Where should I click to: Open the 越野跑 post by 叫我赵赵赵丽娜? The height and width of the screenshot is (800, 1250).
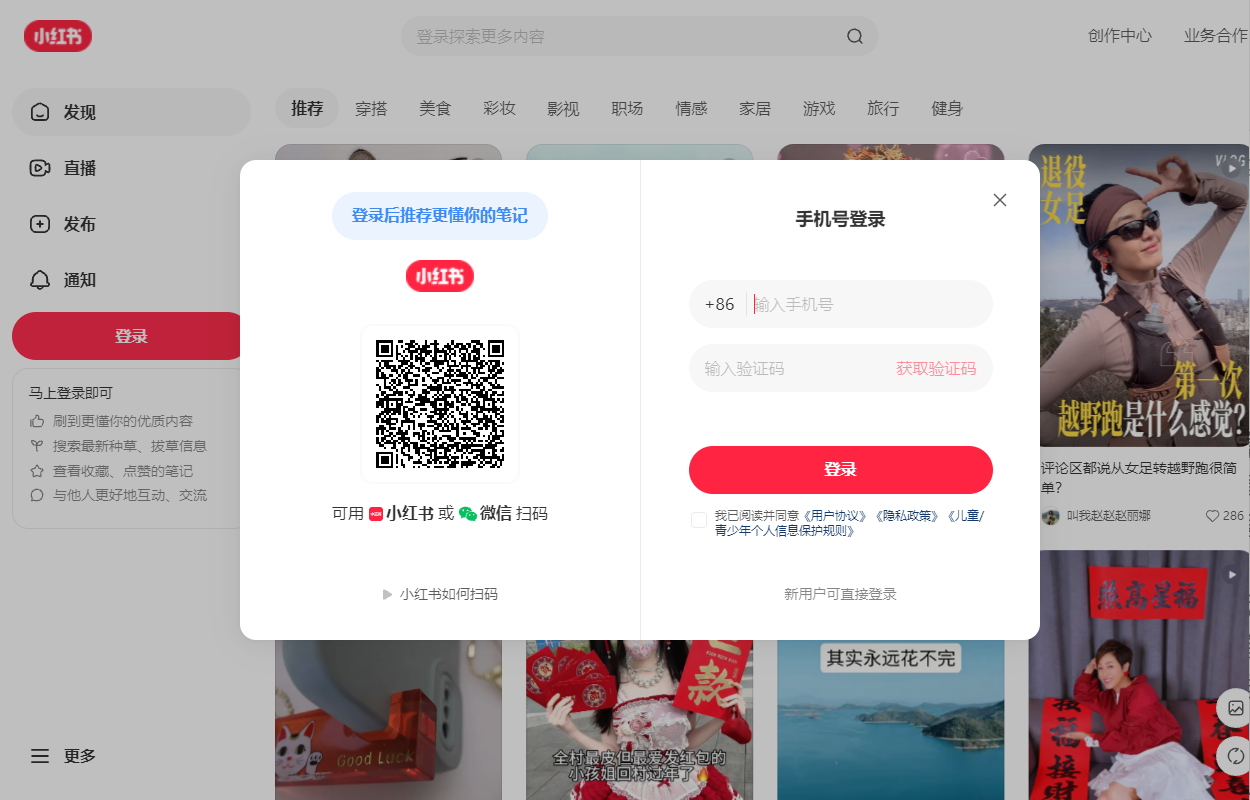pyautogui.click(x=1139, y=300)
